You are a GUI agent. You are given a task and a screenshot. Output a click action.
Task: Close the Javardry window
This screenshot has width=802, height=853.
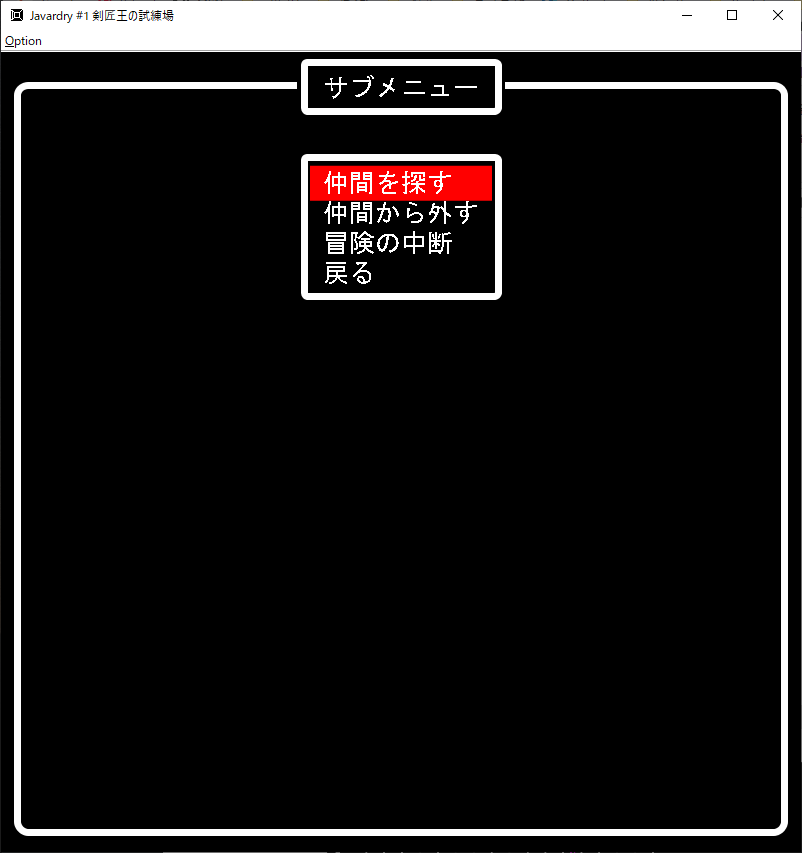777,15
